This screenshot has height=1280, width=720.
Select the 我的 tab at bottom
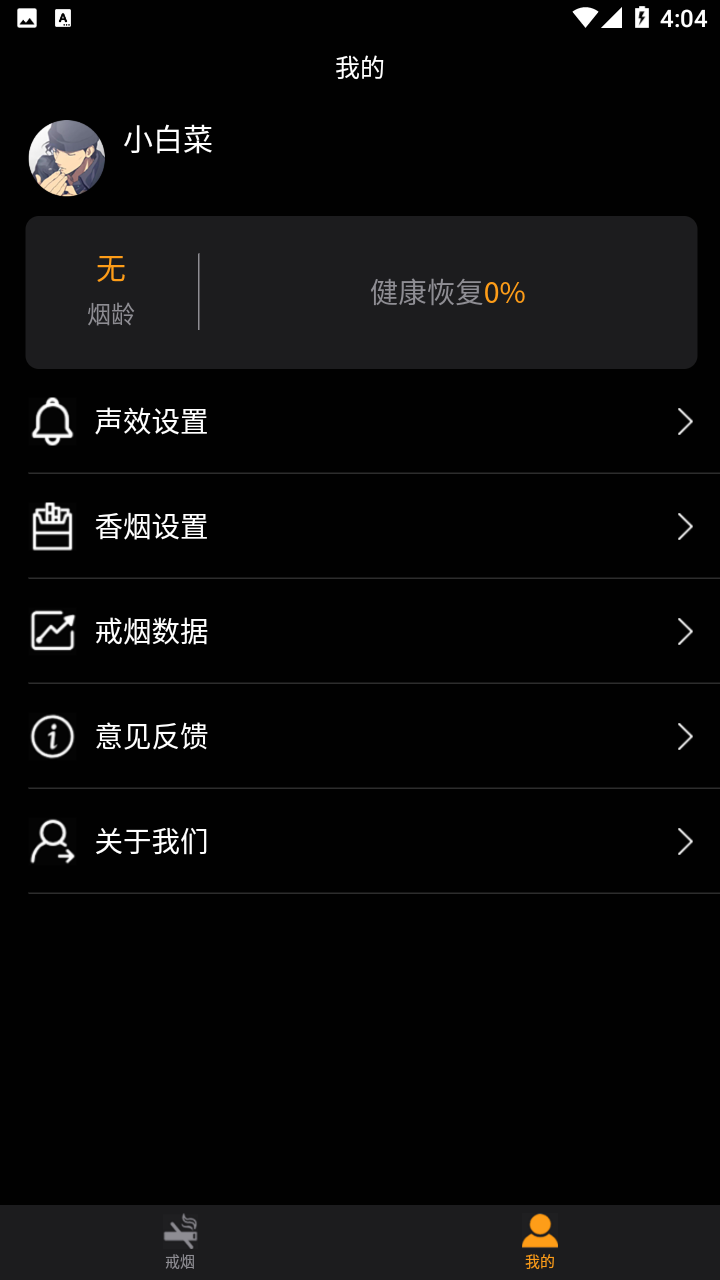pyautogui.click(x=539, y=1240)
